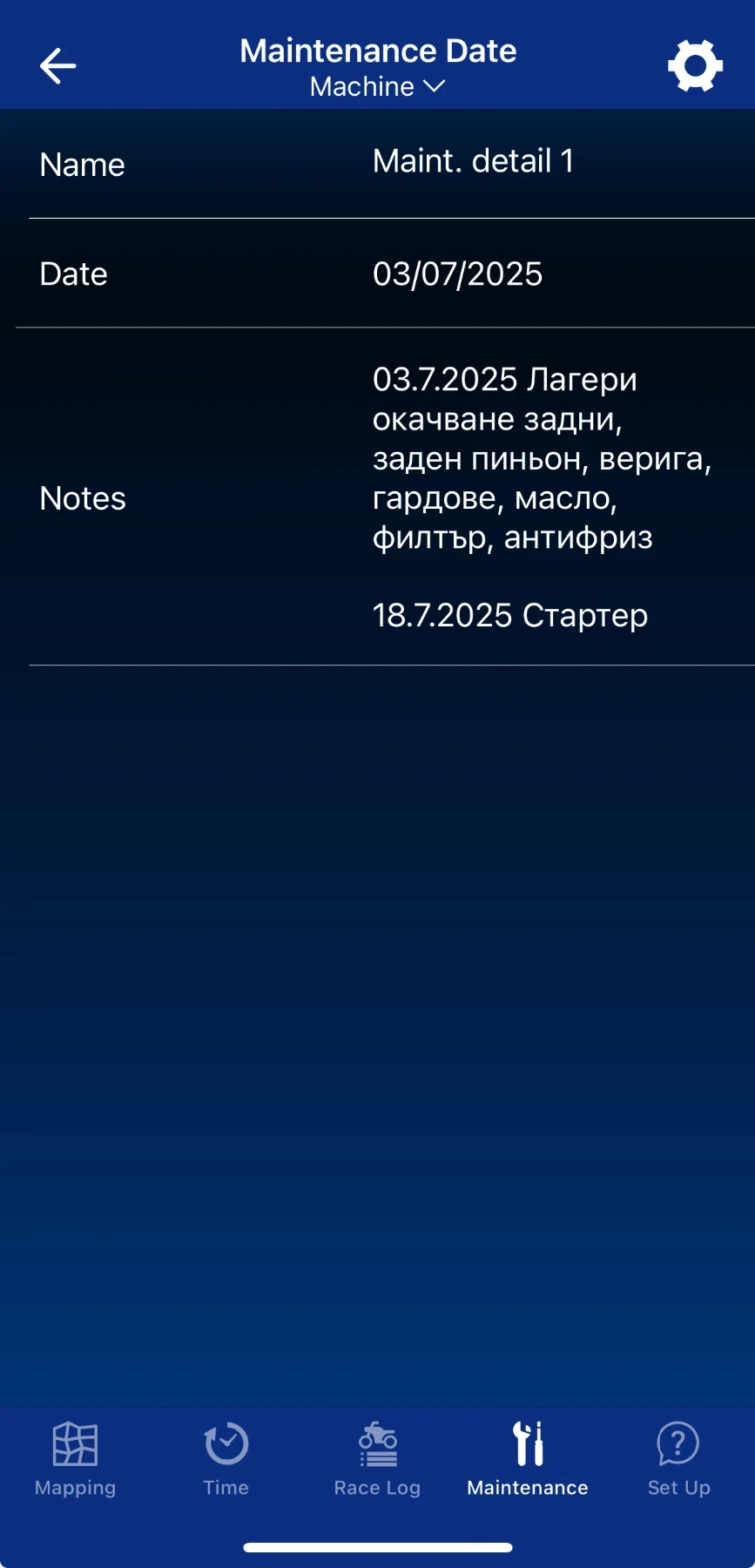Screen dimensions: 755x1568
Task: Go back using the arrow icon
Action: pyautogui.click(x=58, y=66)
